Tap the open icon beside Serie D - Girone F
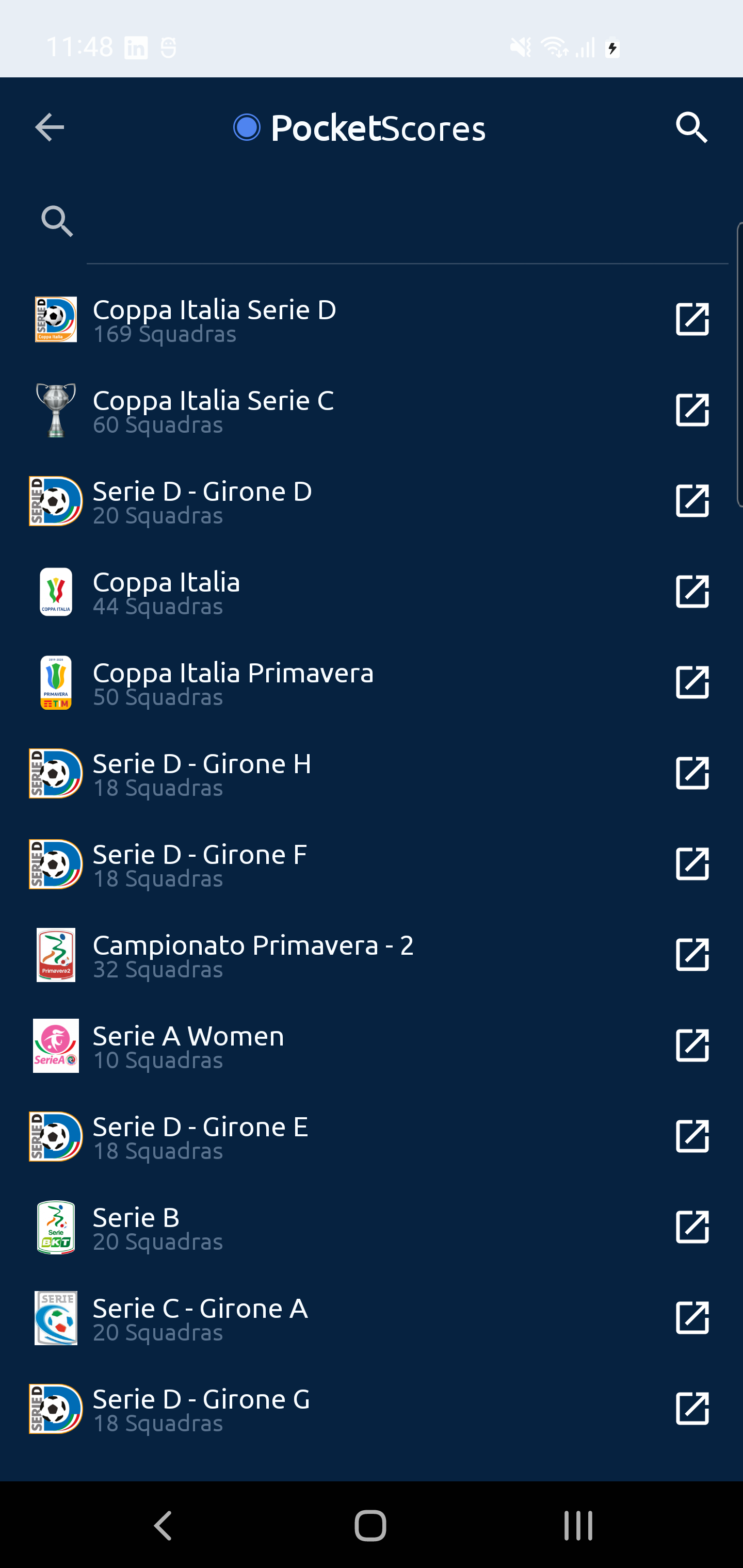This screenshot has height=1568, width=743. (692, 864)
